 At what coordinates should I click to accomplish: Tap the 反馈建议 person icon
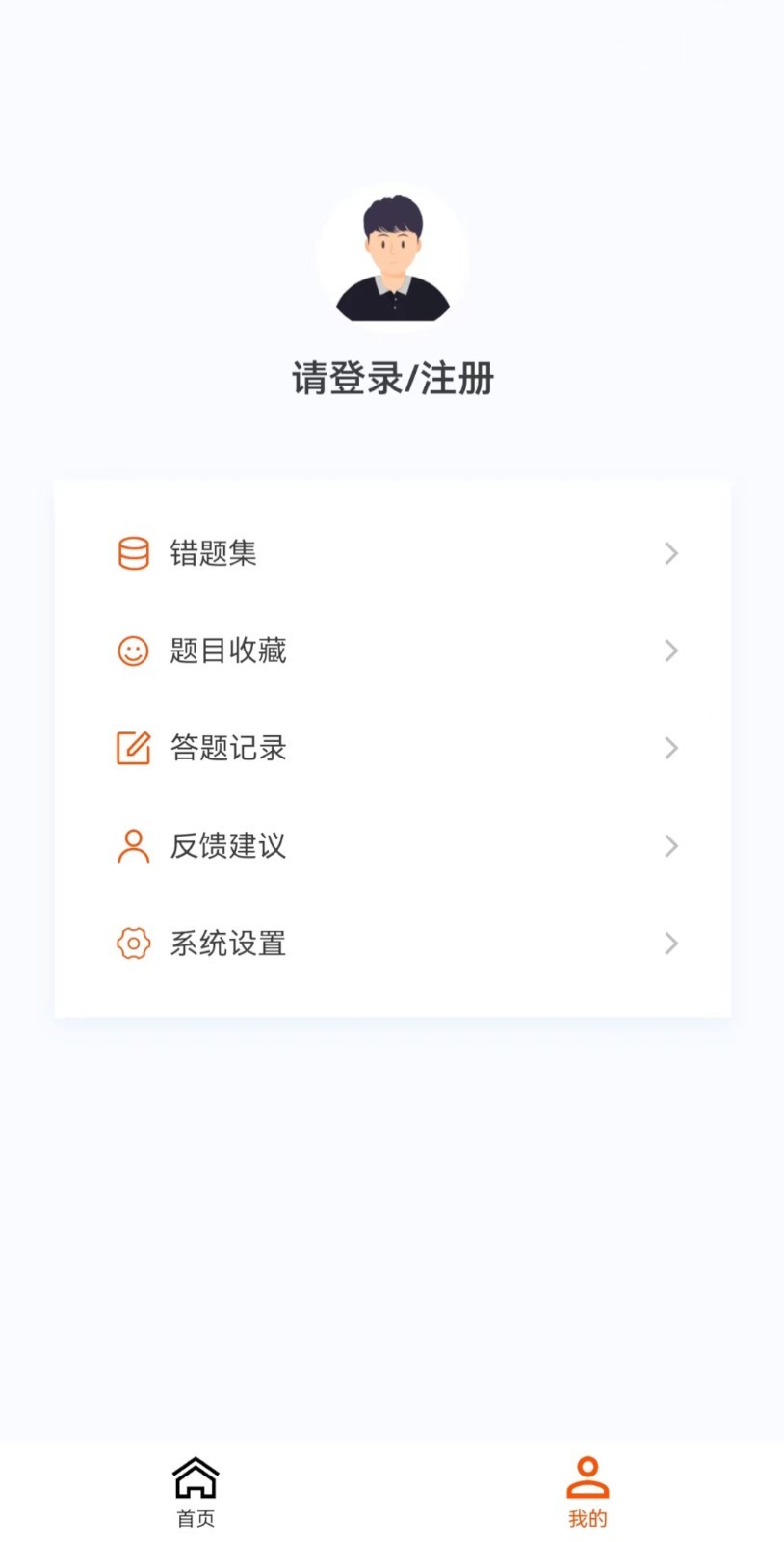click(x=133, y=845)
